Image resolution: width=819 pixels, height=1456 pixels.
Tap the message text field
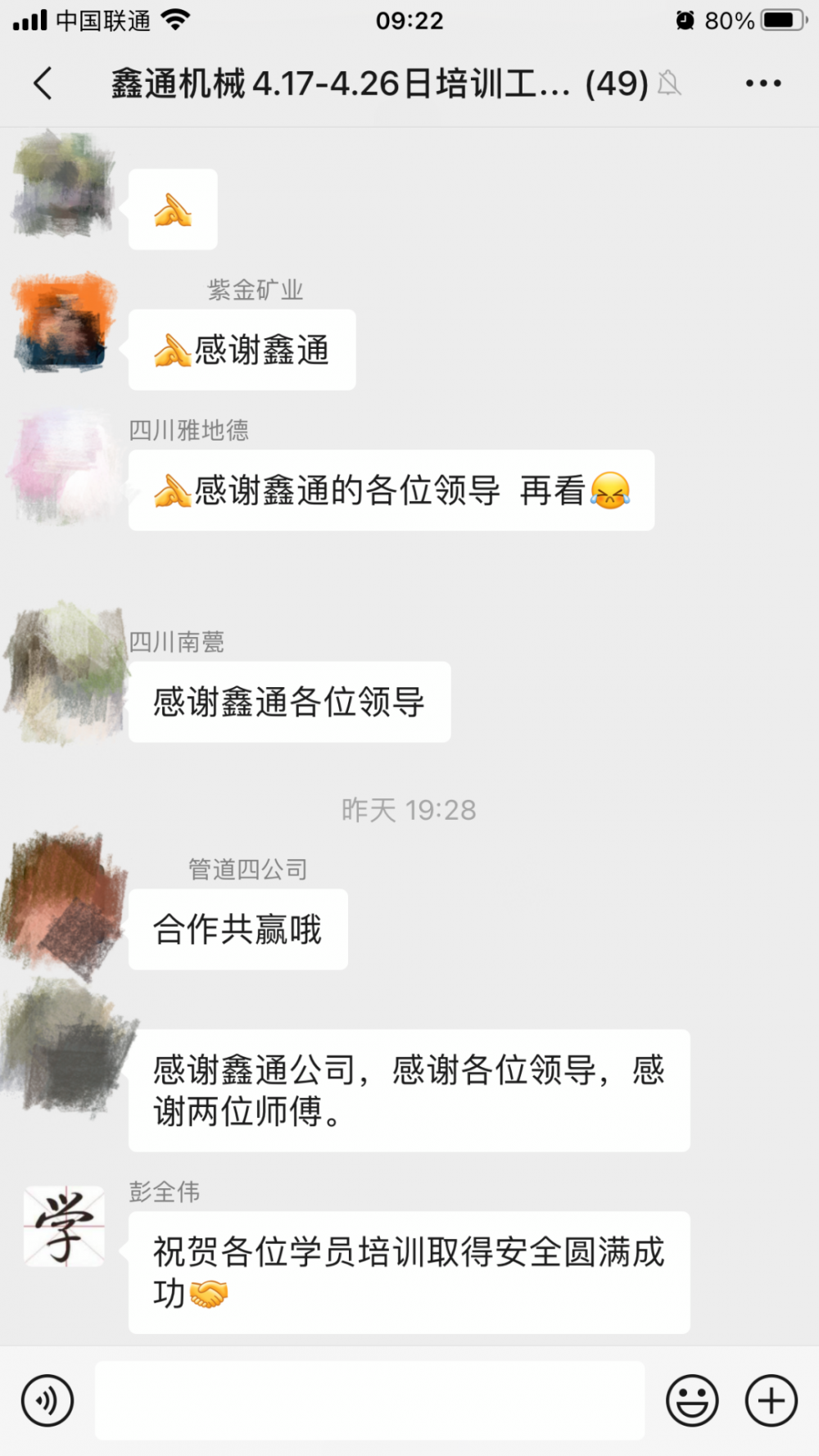click(369, 1400)
